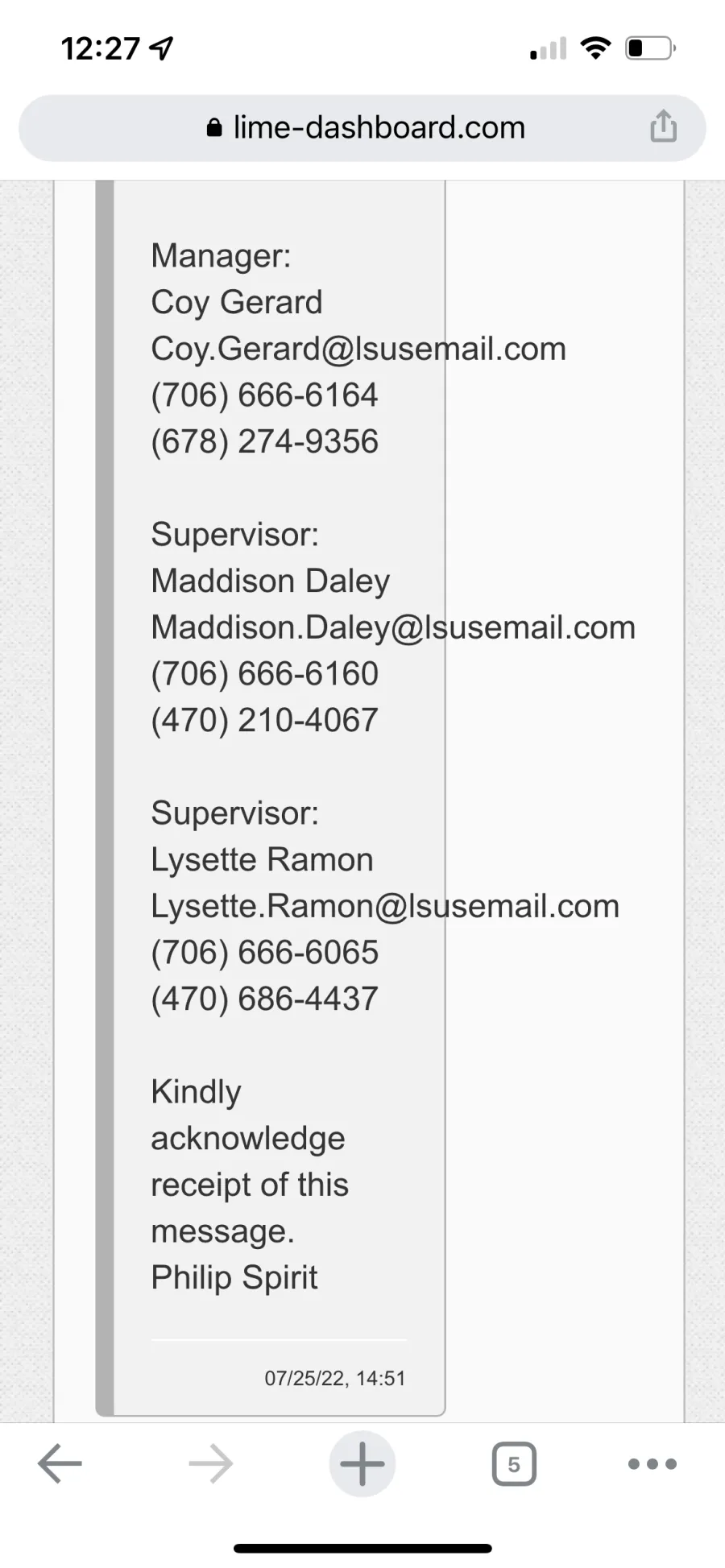The height and width of the screenshot is (1568, 725).
Task: Open the tab switcher showing 5 tabs
Action: point(514,1463)
